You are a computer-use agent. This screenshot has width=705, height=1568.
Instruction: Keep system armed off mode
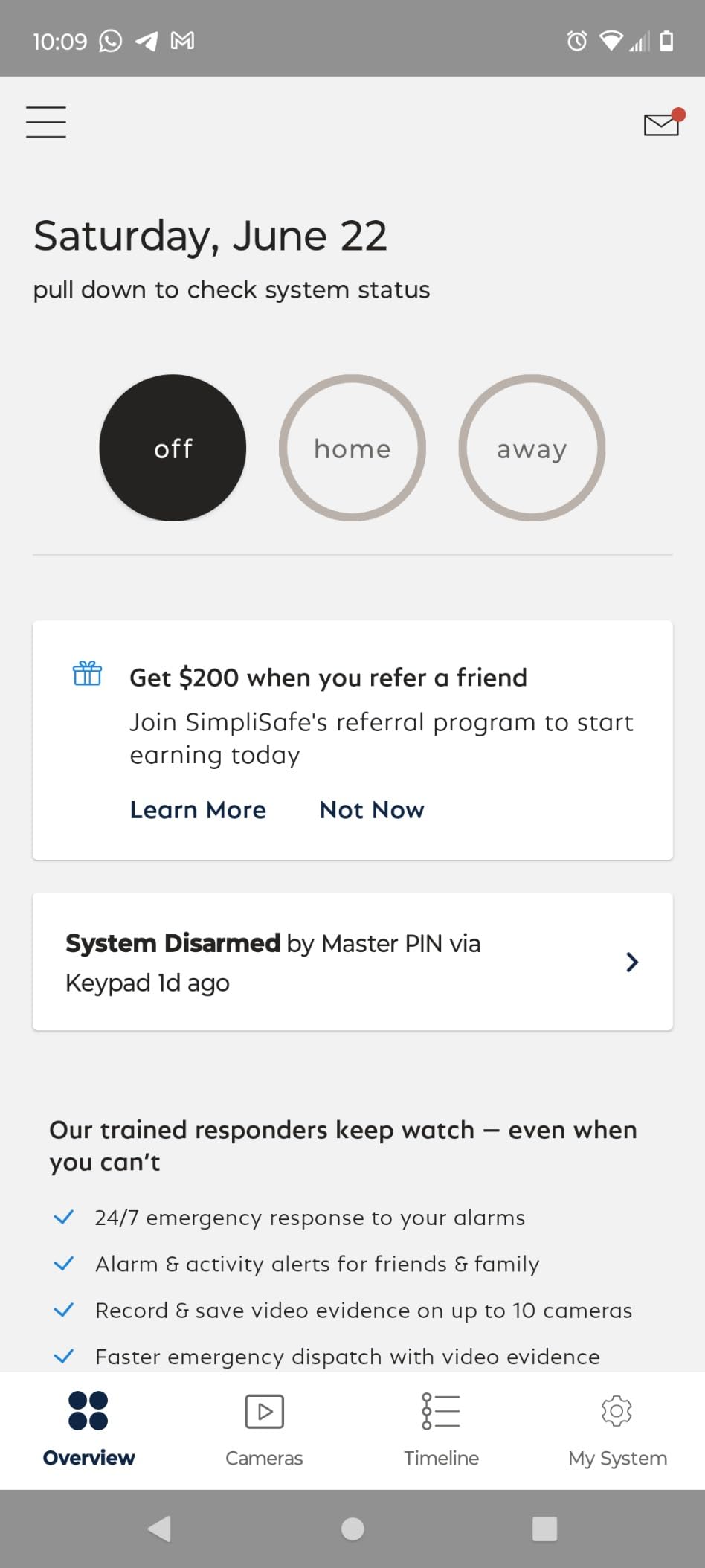click(x=173, y=448)
